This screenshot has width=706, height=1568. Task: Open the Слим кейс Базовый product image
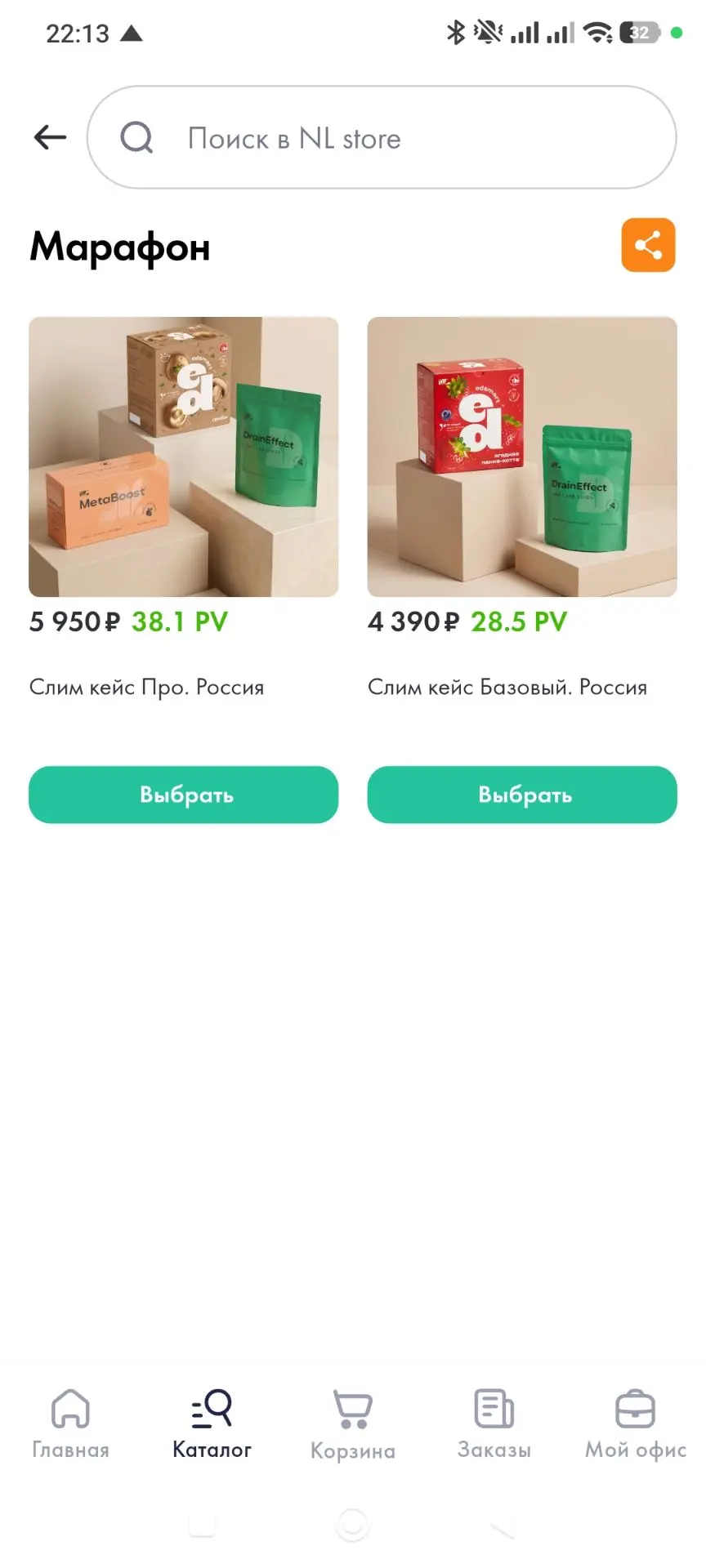[x=522, y=457]
